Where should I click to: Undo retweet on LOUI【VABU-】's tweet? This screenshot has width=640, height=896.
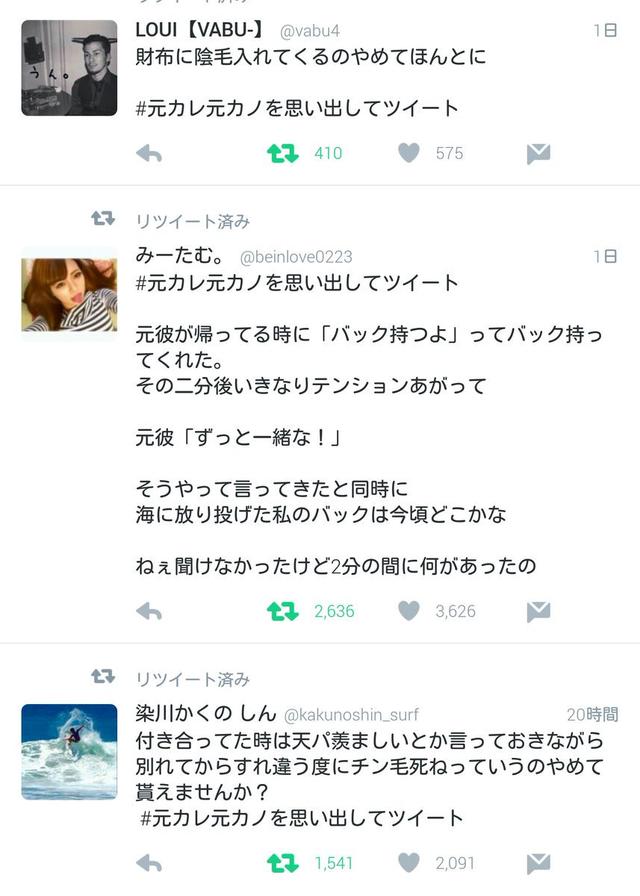[x=283, y=153]
